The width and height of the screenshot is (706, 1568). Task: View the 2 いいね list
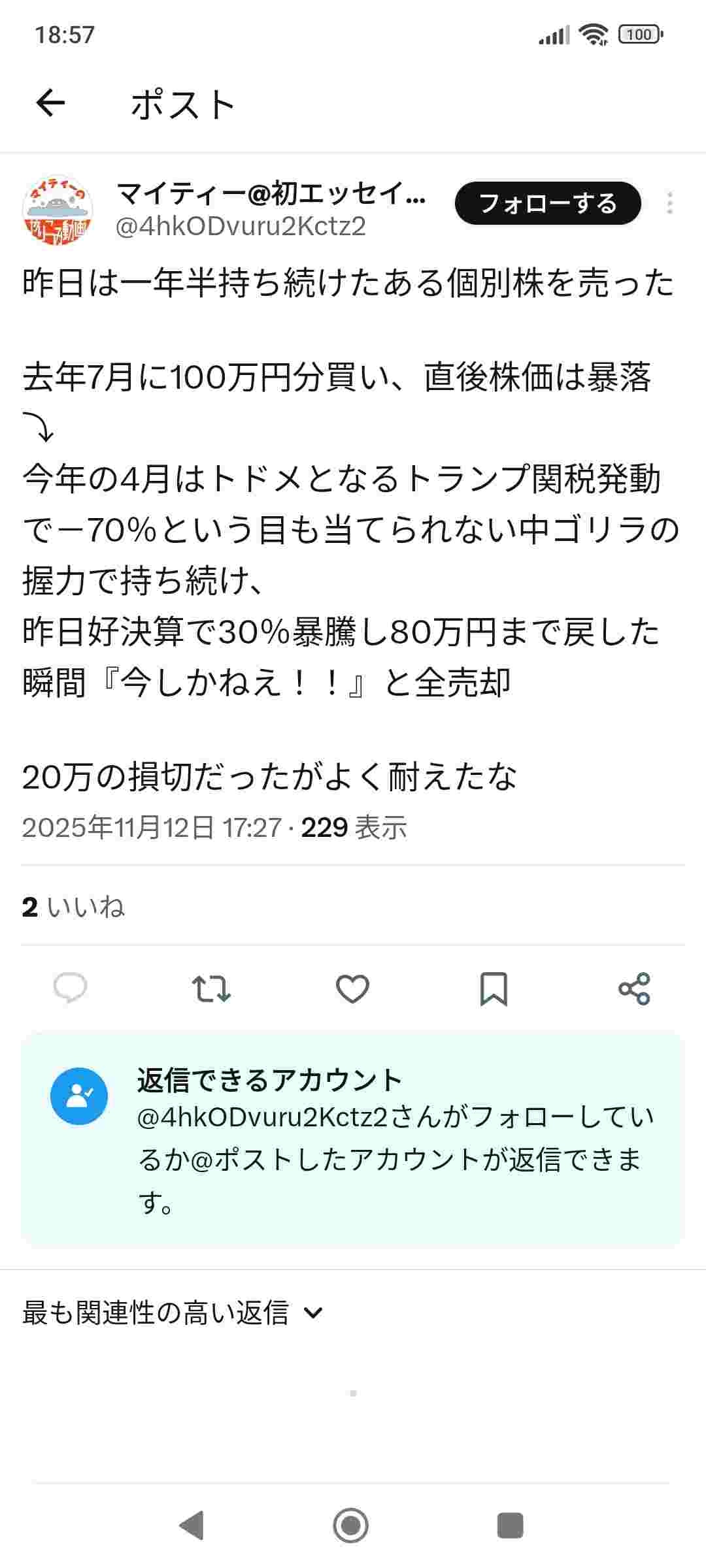click(73, 907)
